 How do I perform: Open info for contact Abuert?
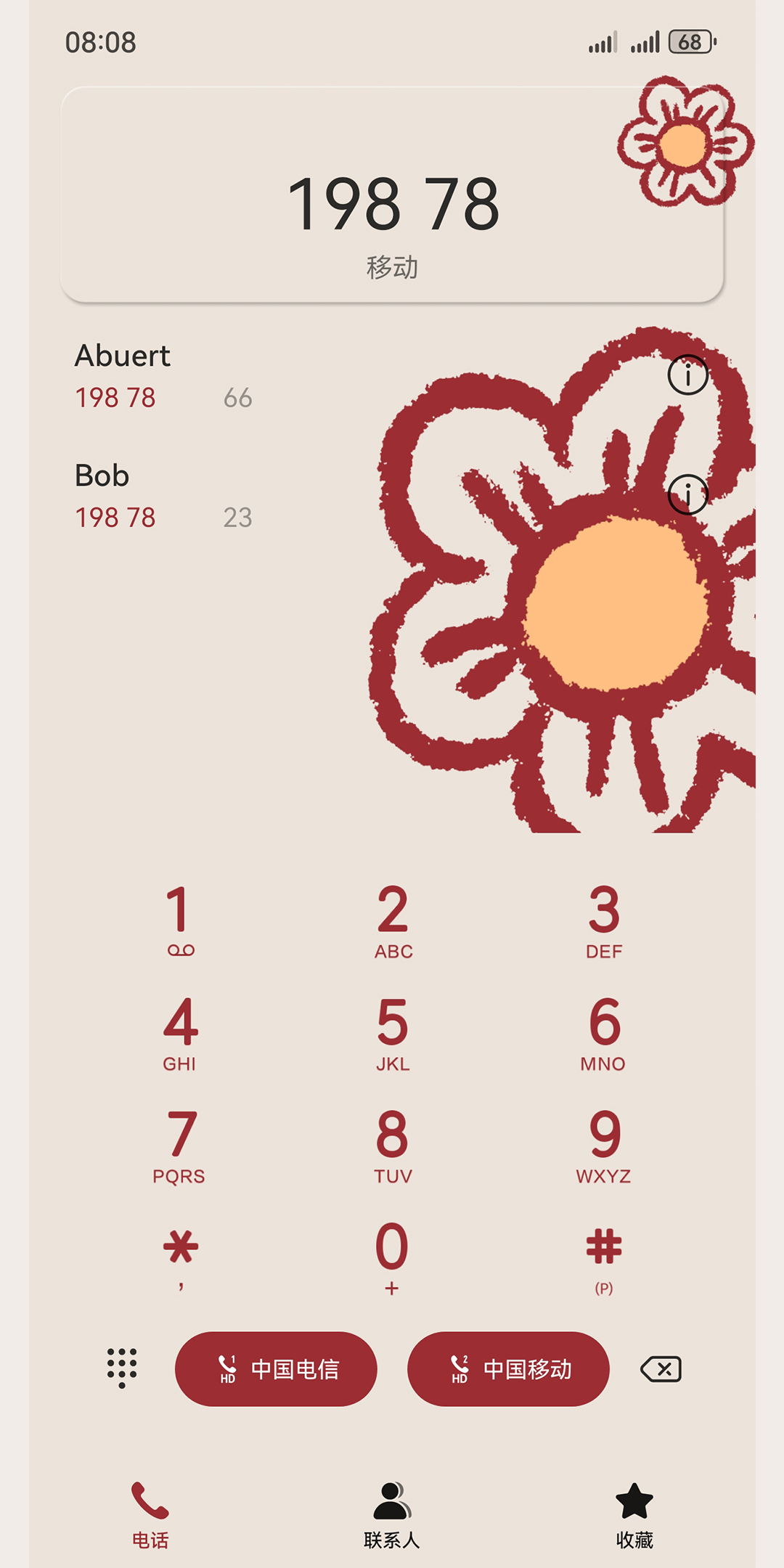(687, 375)
